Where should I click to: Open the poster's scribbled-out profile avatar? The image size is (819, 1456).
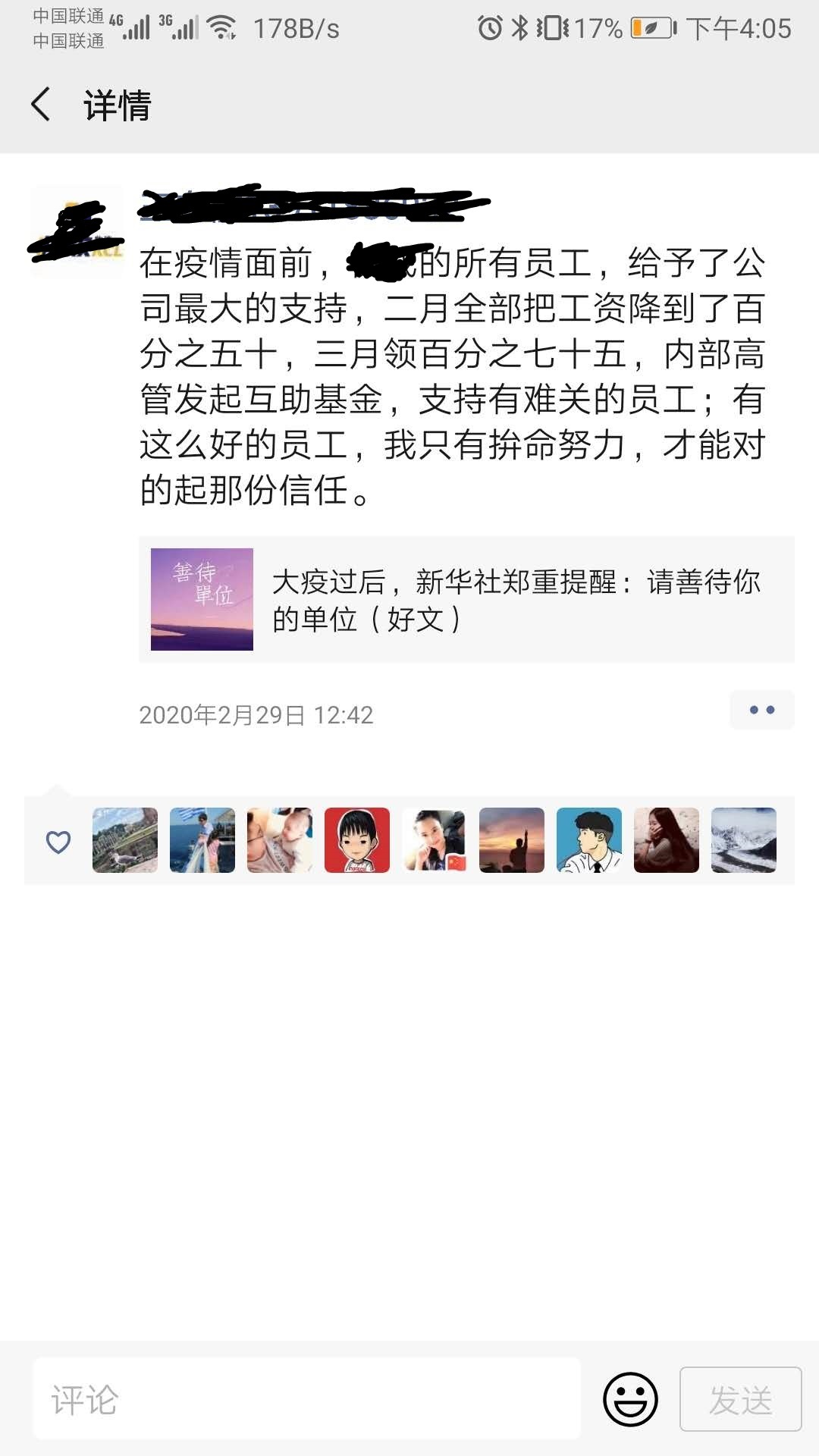click(77, 231)
